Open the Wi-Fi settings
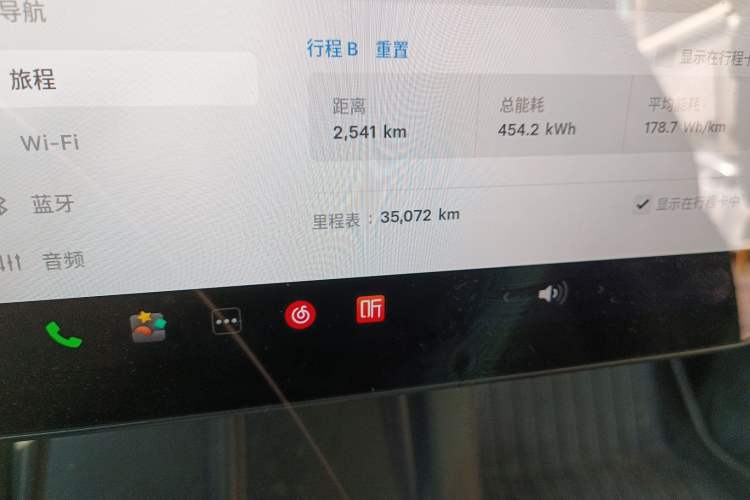750x500 pixels. point(50,142)
